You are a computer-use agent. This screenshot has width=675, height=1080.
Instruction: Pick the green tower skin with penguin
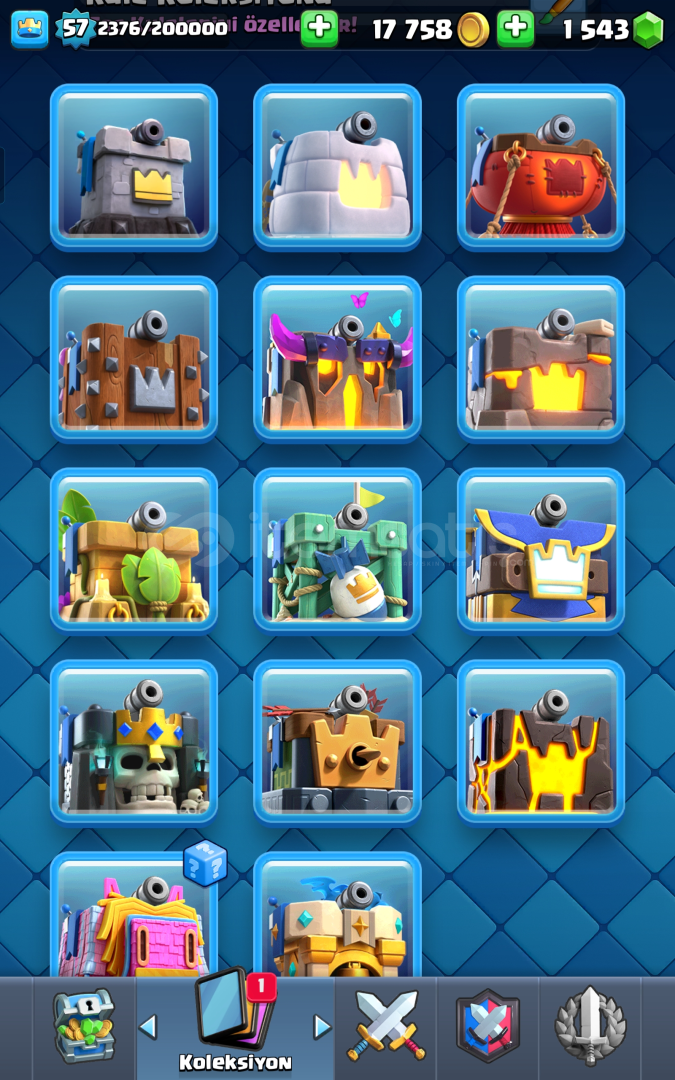337,551
